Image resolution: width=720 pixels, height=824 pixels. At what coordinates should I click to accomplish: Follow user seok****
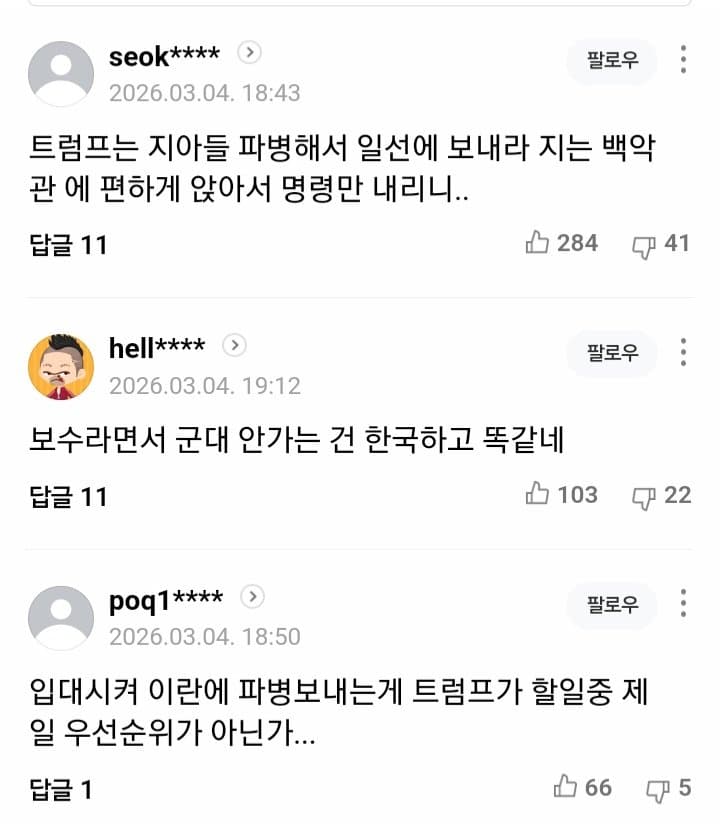tap(612, 62)
